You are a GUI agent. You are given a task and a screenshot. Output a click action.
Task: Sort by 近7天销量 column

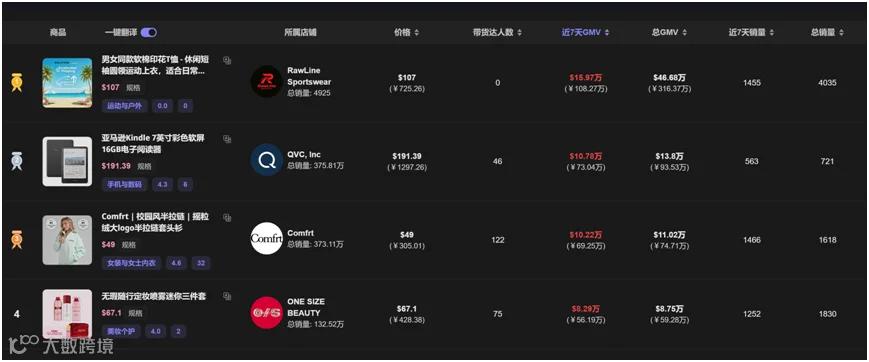click(x=751, y=33)
